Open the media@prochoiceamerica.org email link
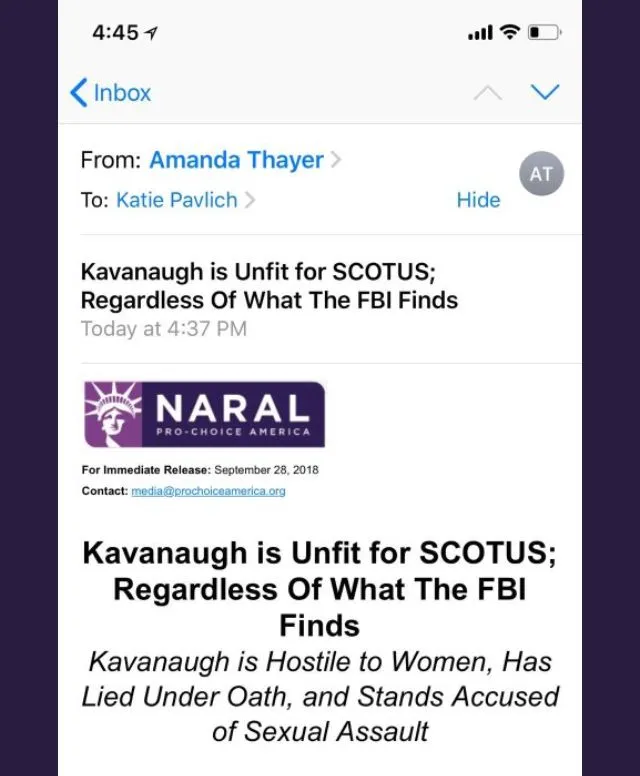This screenshot has height=776, width=640. click(x=208, y=491)
